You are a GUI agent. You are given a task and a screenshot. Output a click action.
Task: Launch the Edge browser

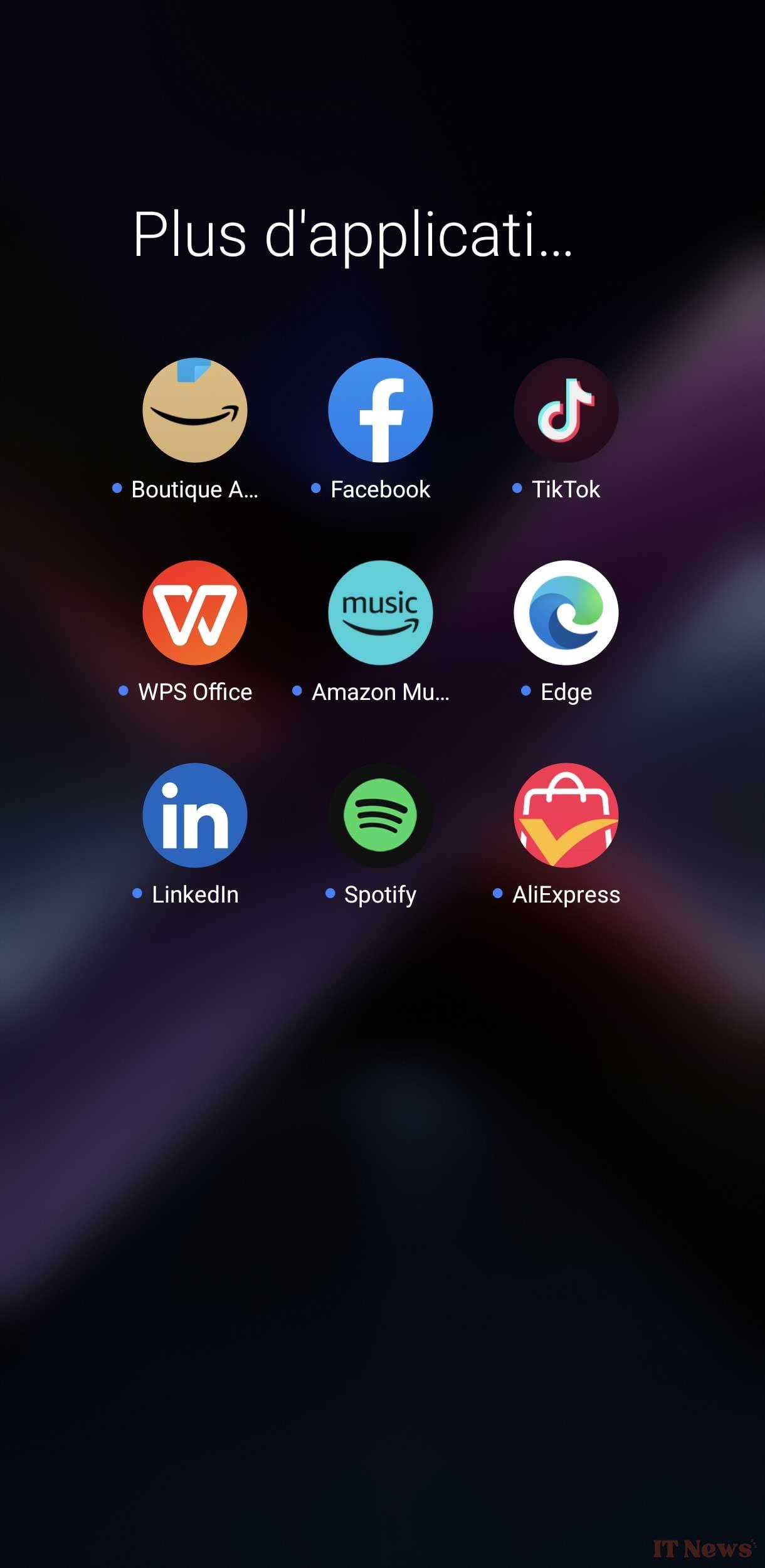566,613
